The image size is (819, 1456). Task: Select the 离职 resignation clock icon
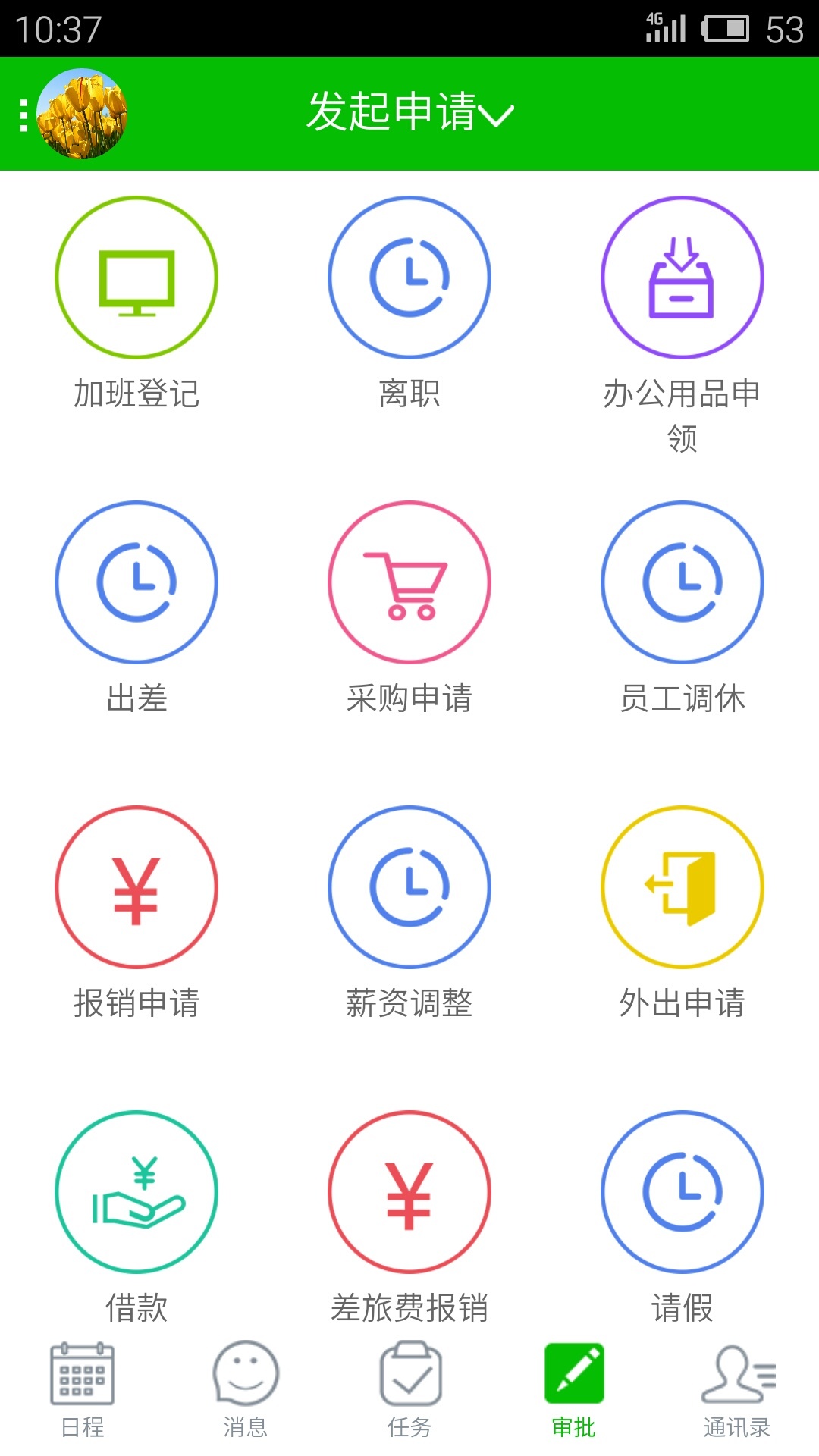click(409, 277)
